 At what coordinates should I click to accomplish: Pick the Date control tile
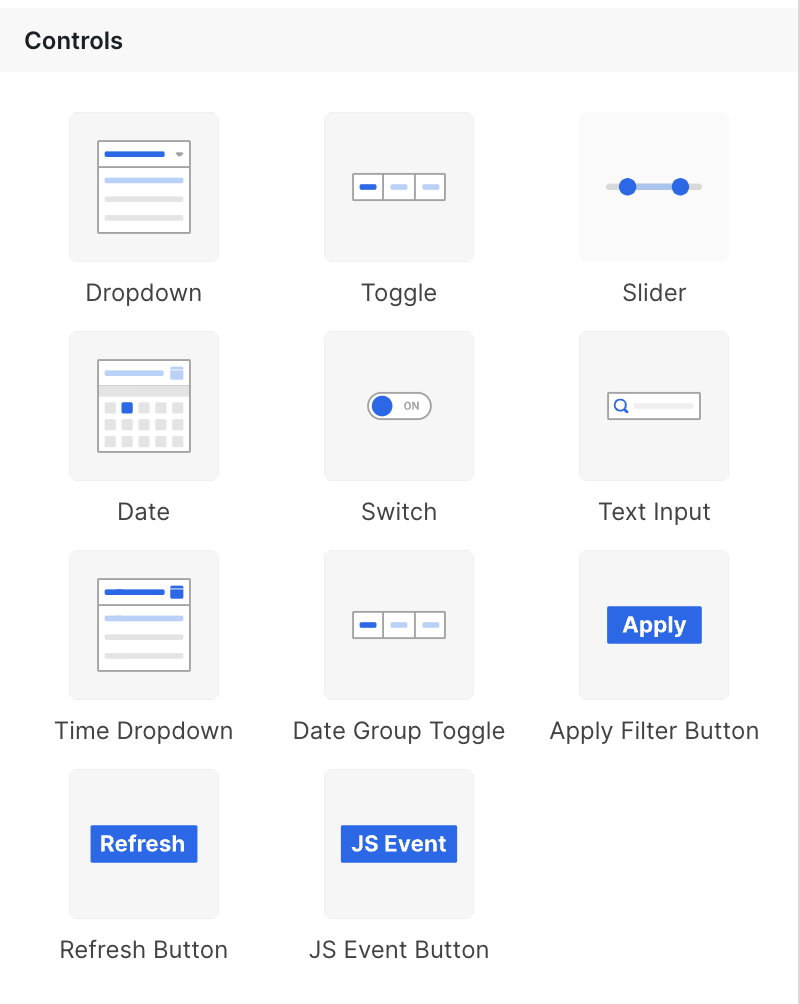144,406
